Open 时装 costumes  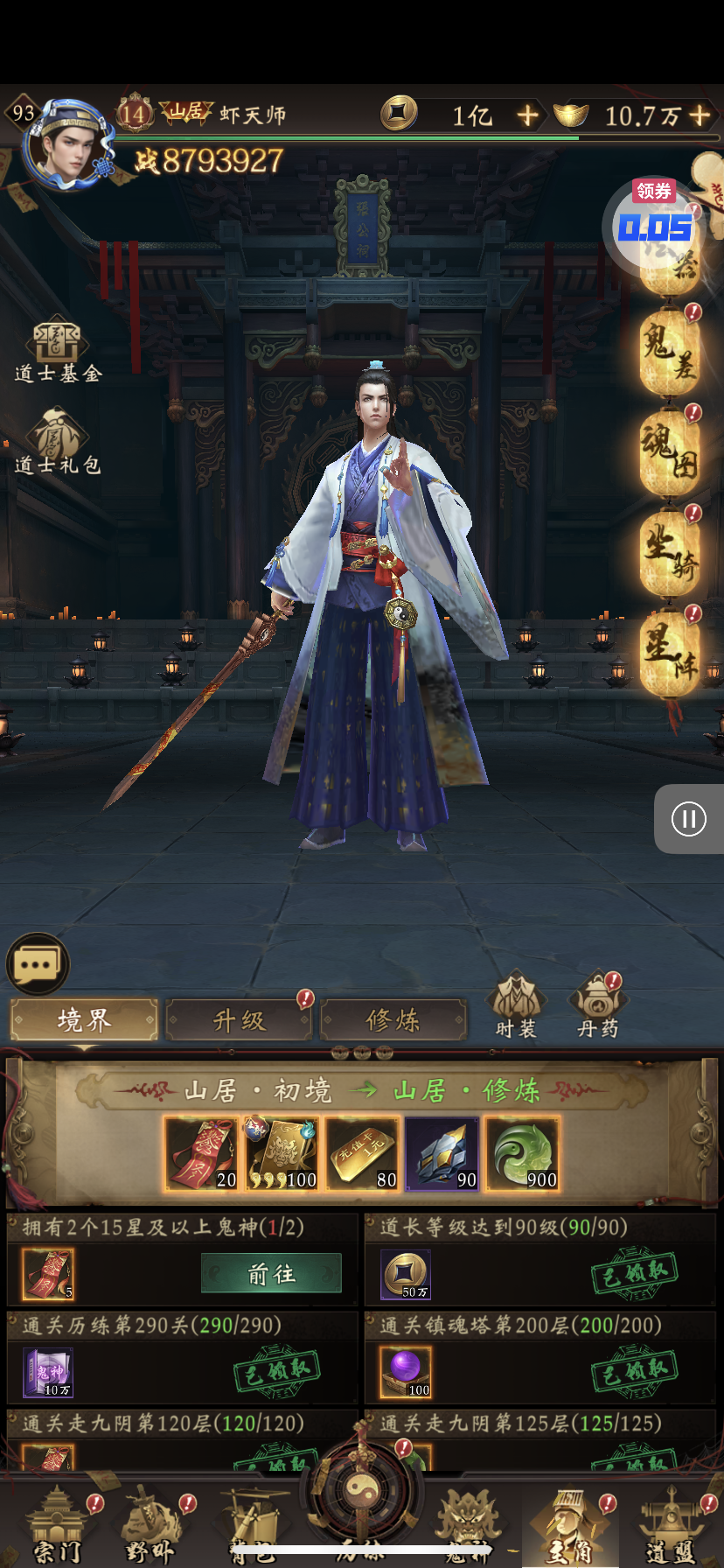coord(516,1006)
